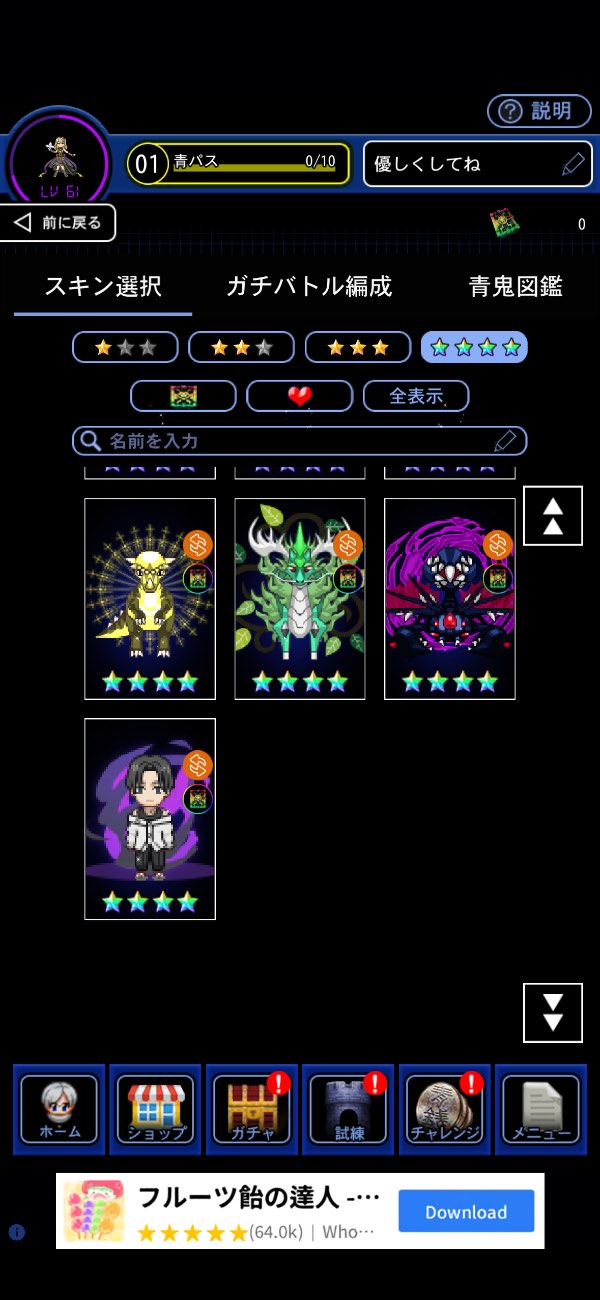Jump to top with double-up arrow

tap(552, 516)
